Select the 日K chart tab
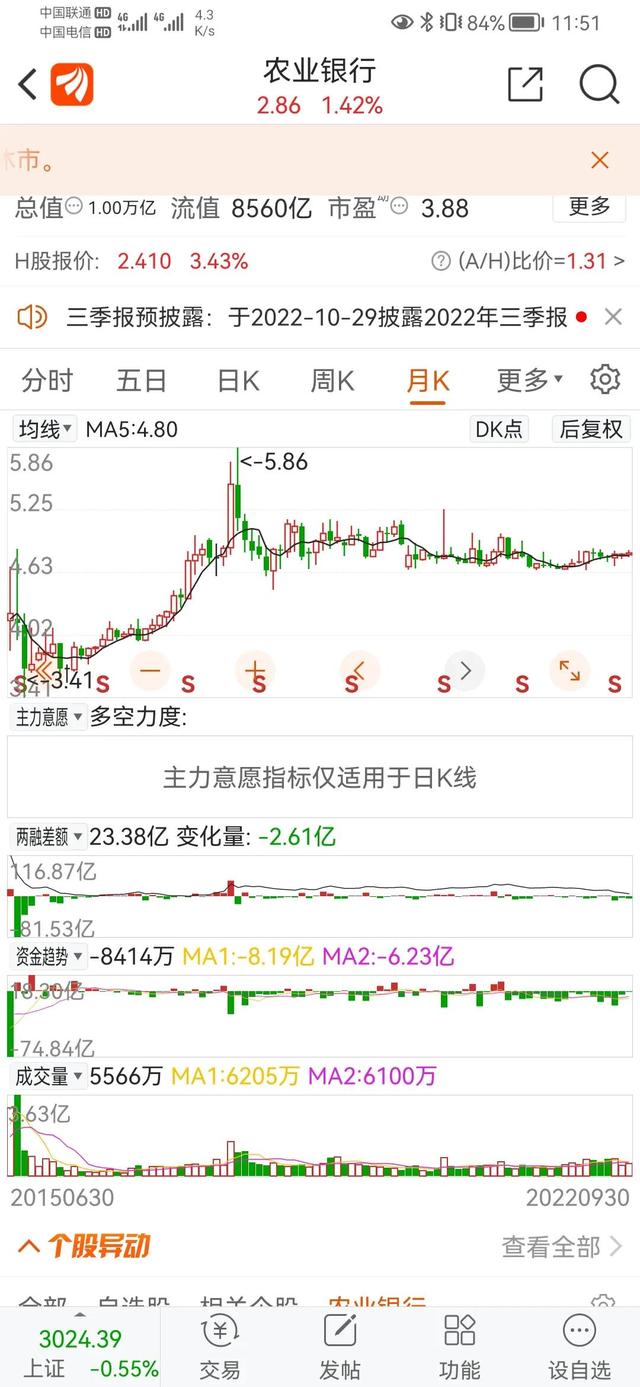Viewport: 640px width, 1387px height. pyautogui.click(x=238, y=381)
